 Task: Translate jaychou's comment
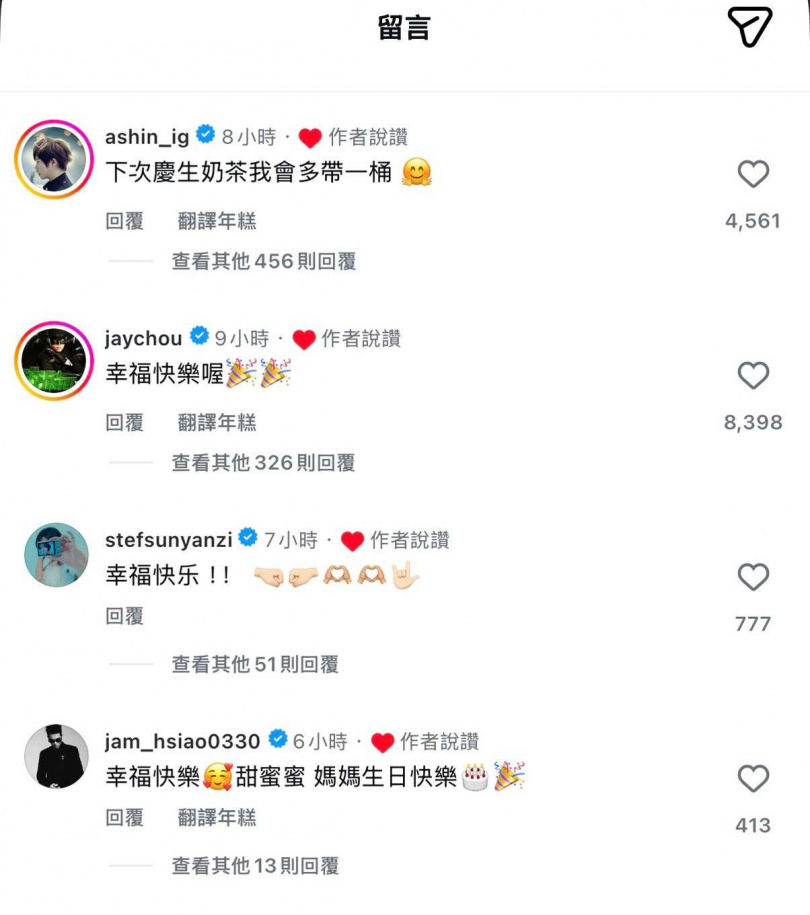[x=217, y=423]
